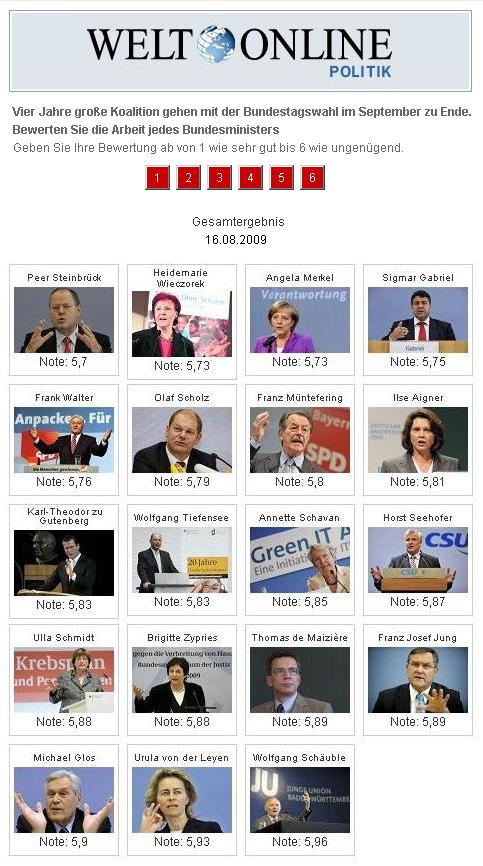Give the rating 6 (ungenügend)
Image resolution: width=483 pixels, height=866 pixels.
click(312, 177)
